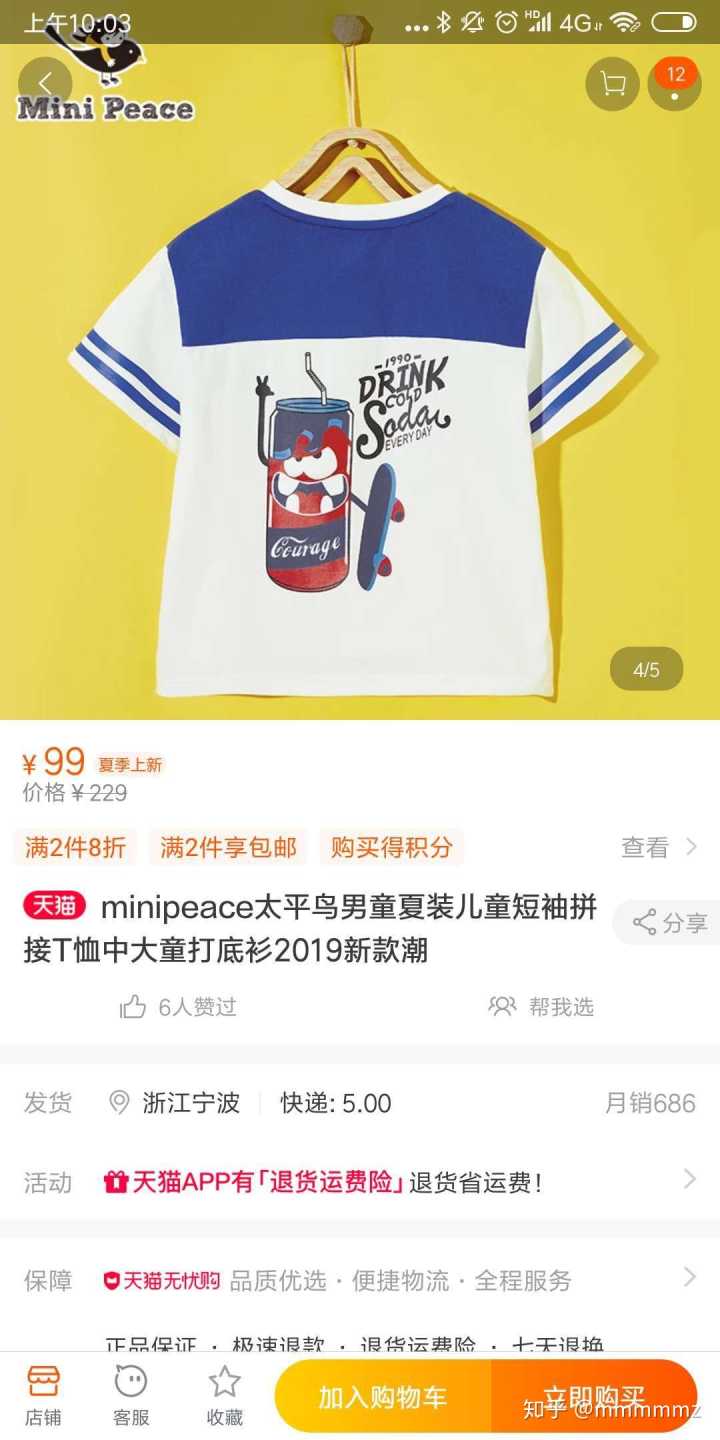Like the product via 6人赞过
This screenshot has width=720, height=1440.
click(179, 1007)
